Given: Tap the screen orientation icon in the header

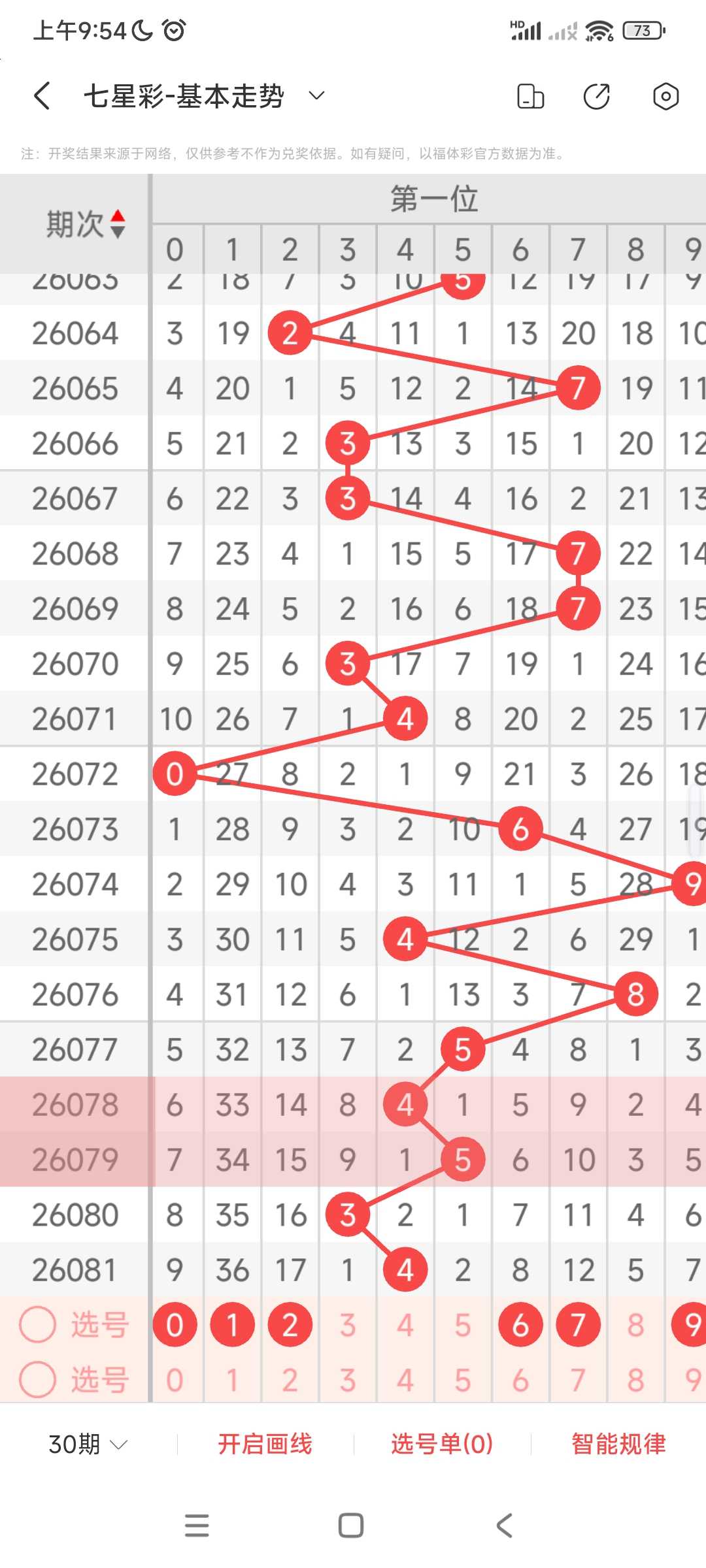Looking at the screenshot, I should tap(530, 96).
